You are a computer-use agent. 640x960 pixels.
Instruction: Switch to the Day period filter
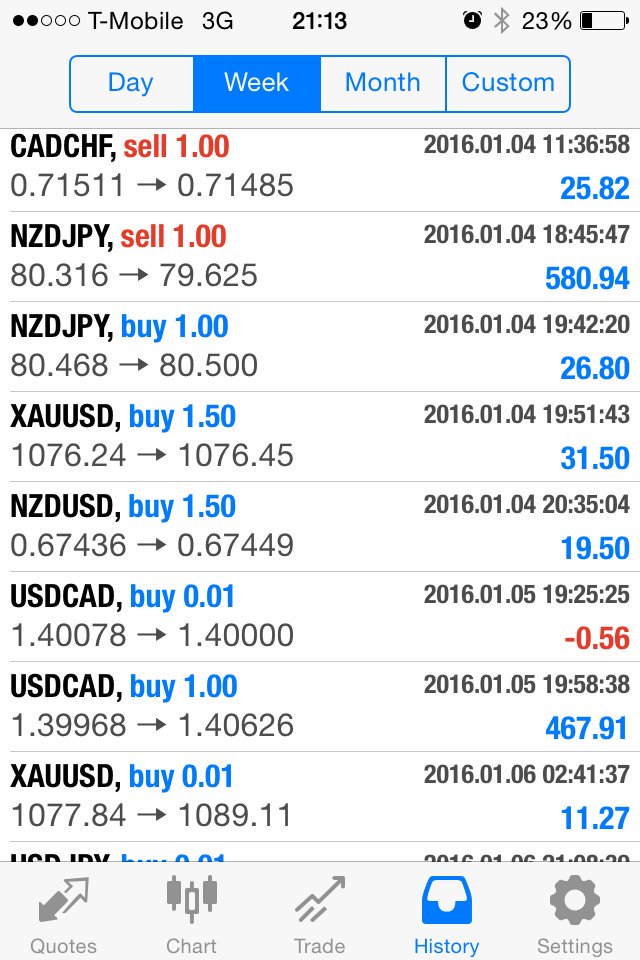click(131, 83)
